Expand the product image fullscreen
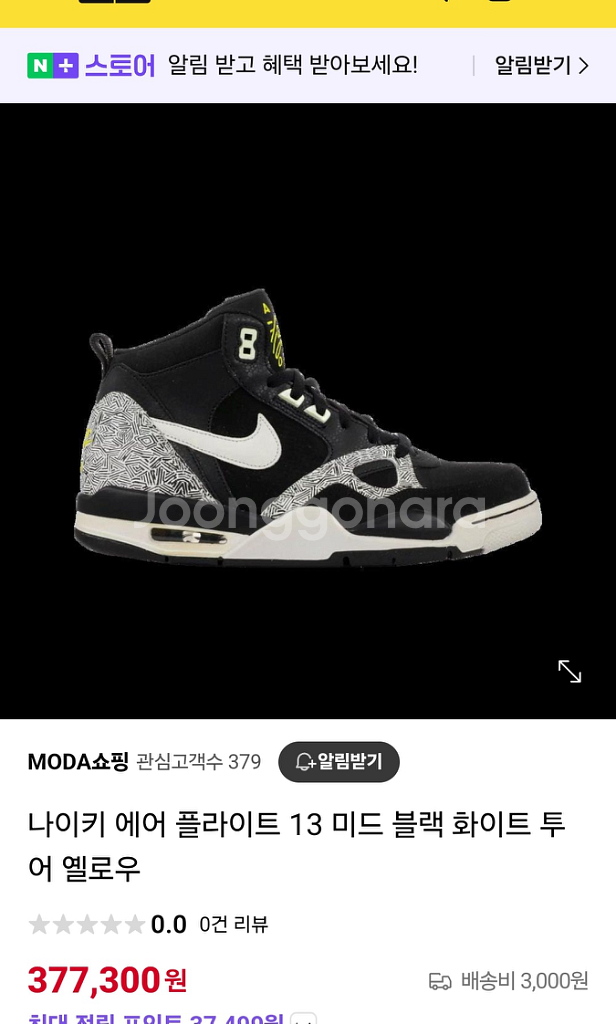 (x=570, y=671)
